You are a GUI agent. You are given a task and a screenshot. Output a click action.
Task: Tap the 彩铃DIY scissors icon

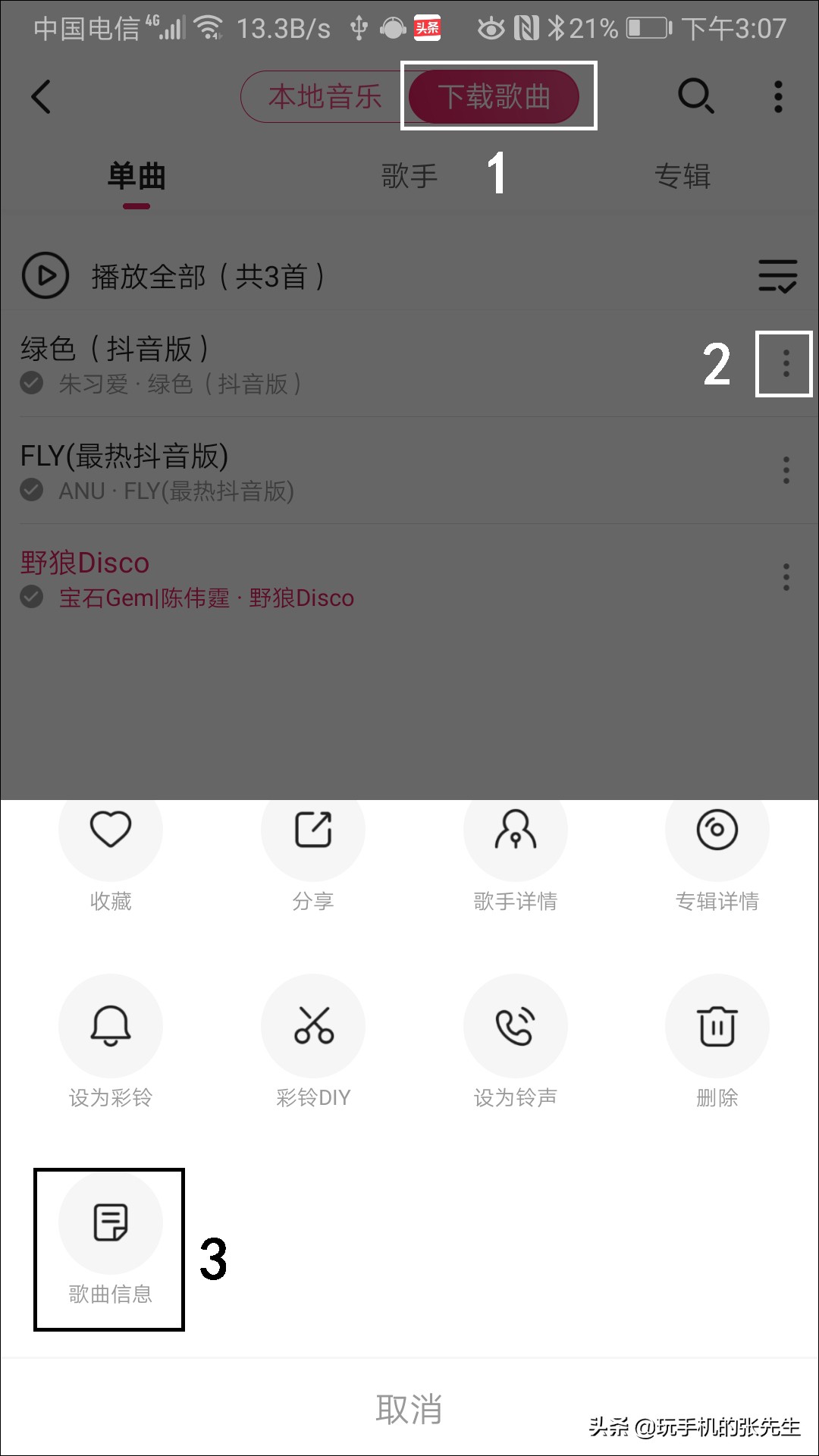pos(312,1026)
